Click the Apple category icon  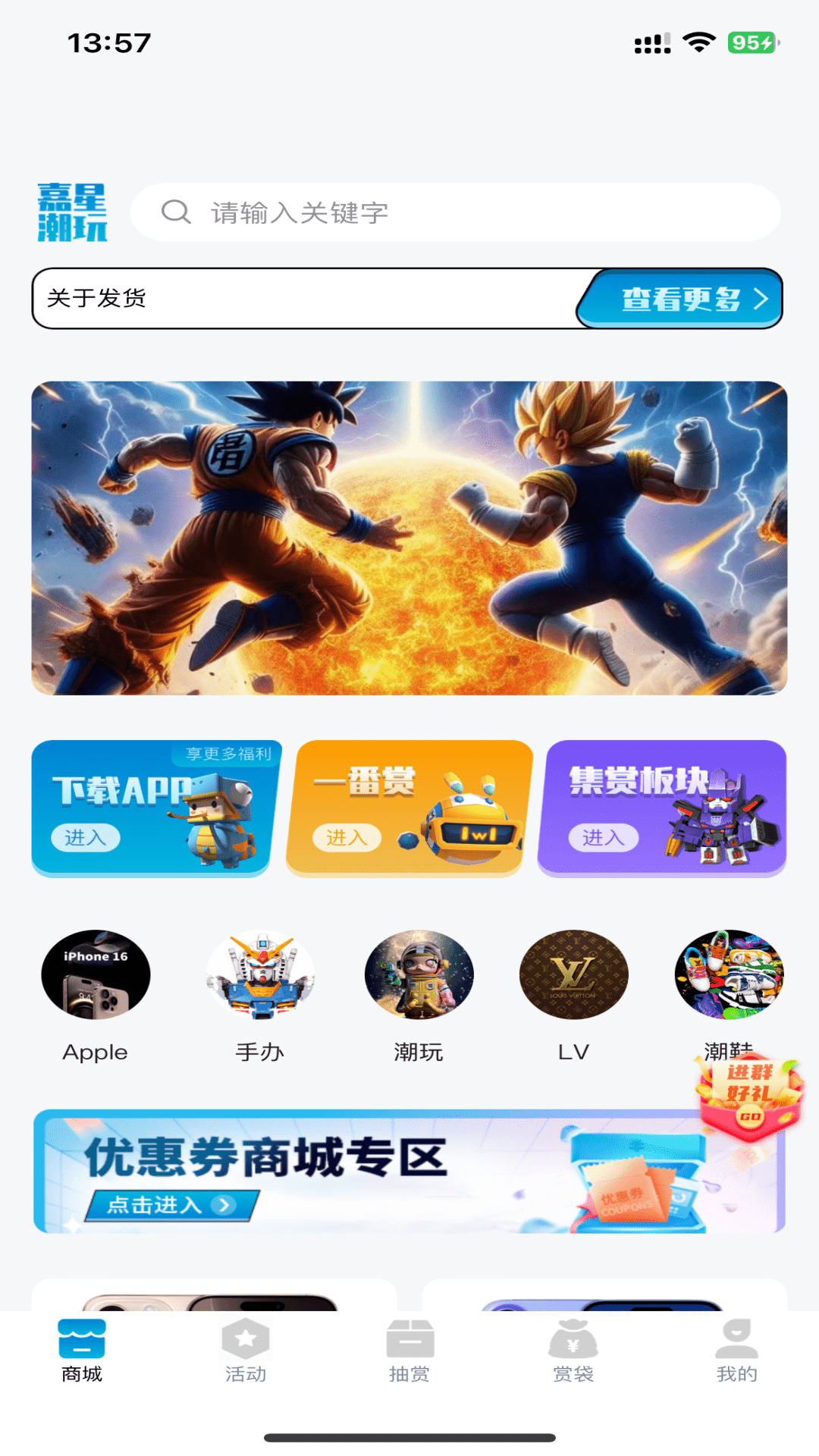click(94, 975)
